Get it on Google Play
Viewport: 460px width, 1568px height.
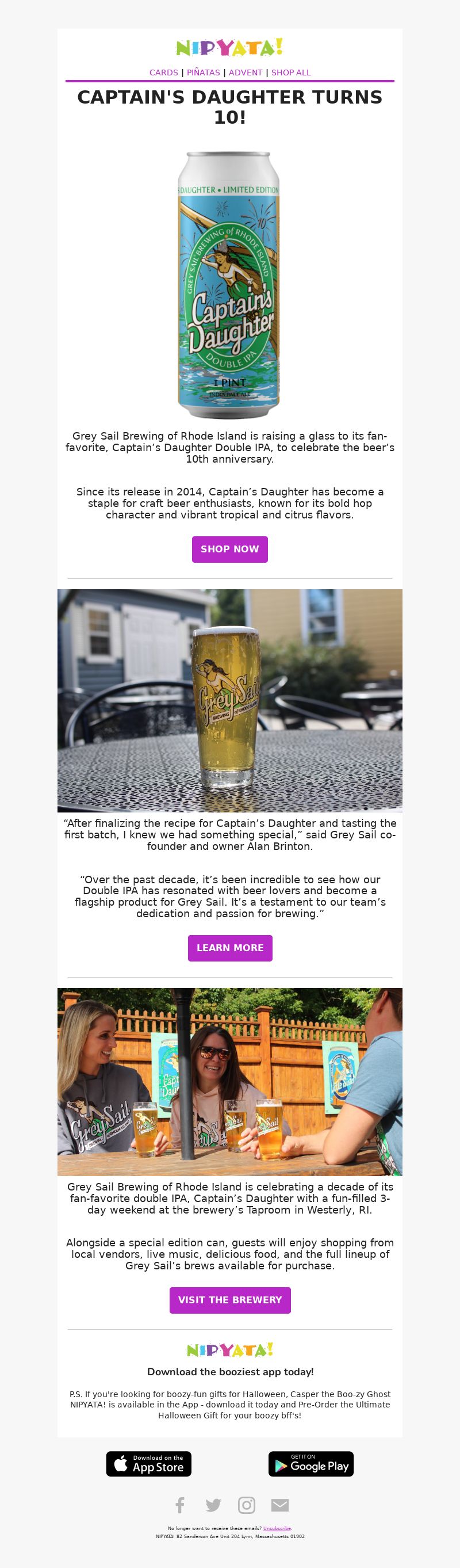311,1463
